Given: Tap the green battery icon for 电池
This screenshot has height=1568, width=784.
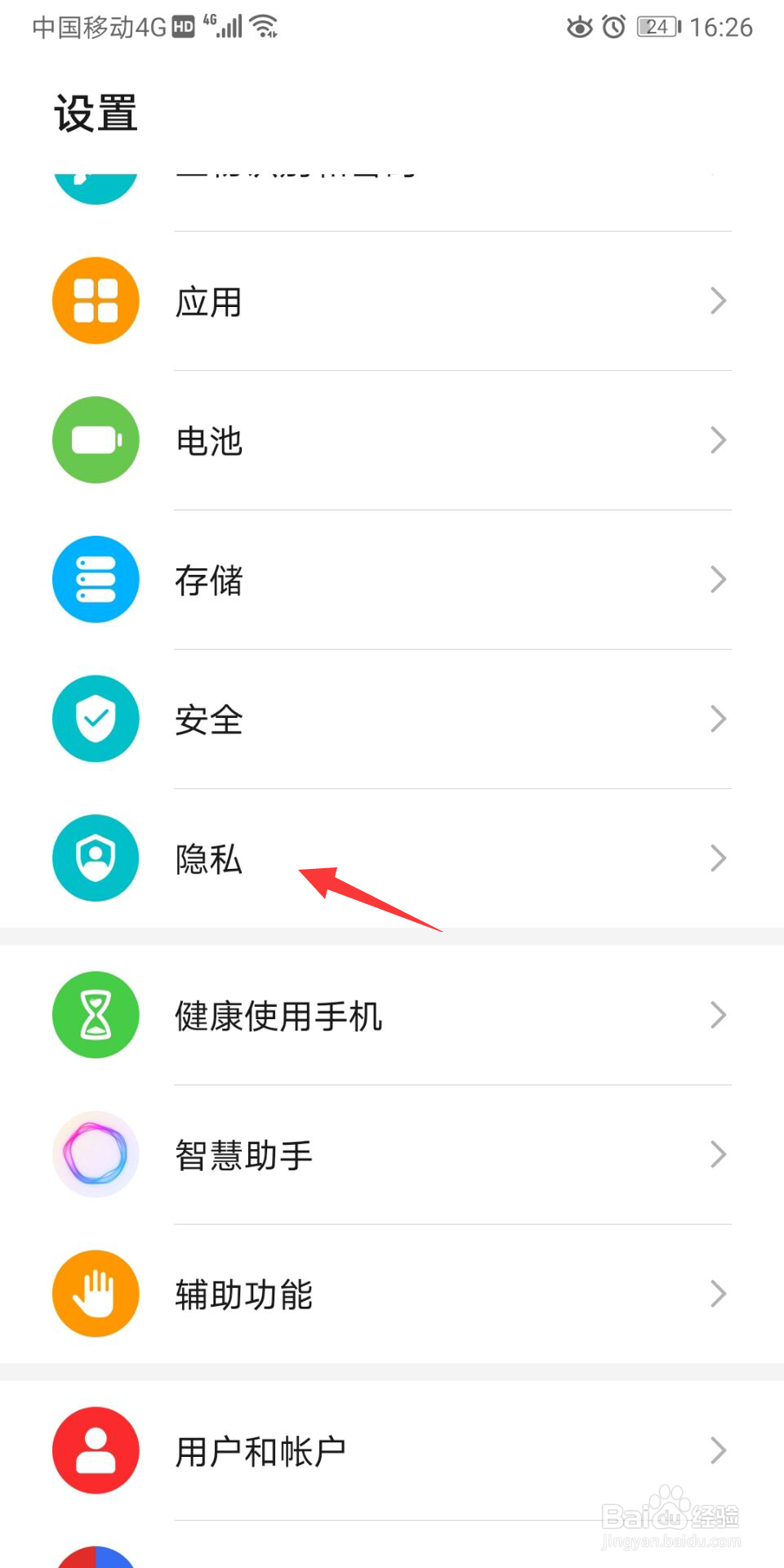Looking at the screenshot, I should [x=96, y=439].
